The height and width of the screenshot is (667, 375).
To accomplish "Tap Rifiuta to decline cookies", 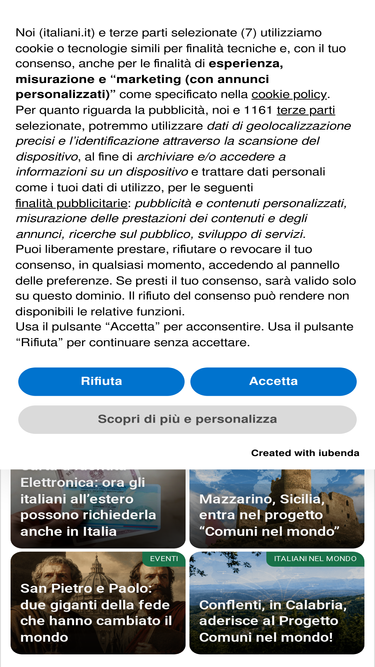I will click(x=101, y=381).
